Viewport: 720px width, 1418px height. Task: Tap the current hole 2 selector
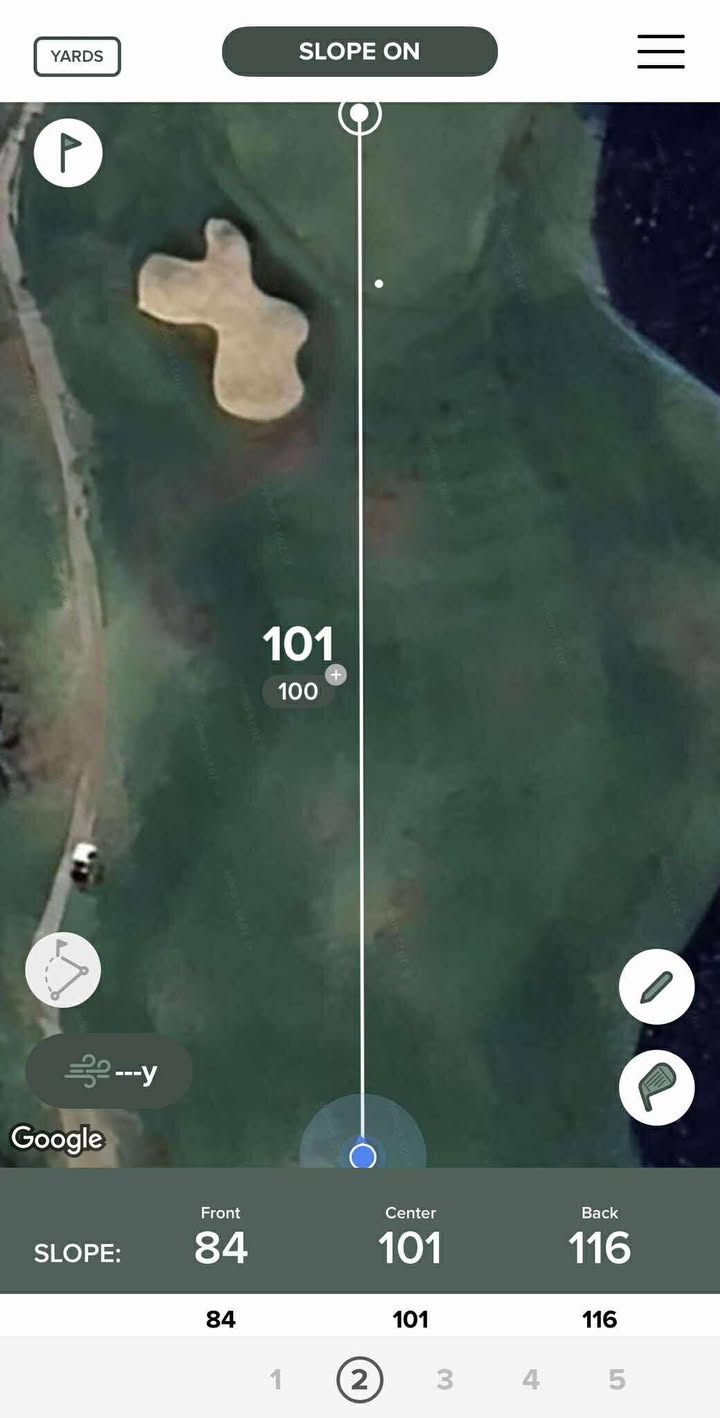359,1380
